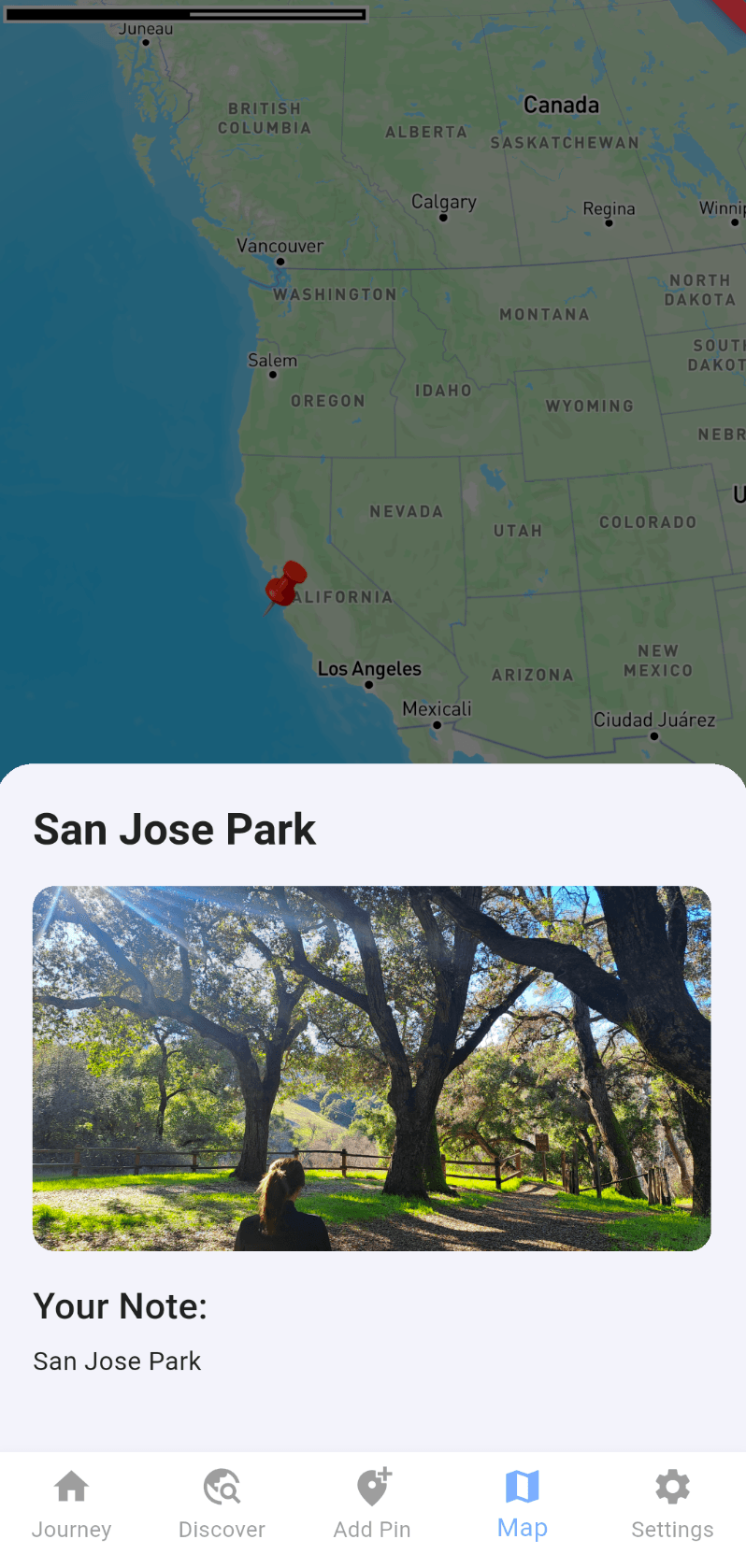
Task: Select the Salem label on the map
Action: (273, 360)
